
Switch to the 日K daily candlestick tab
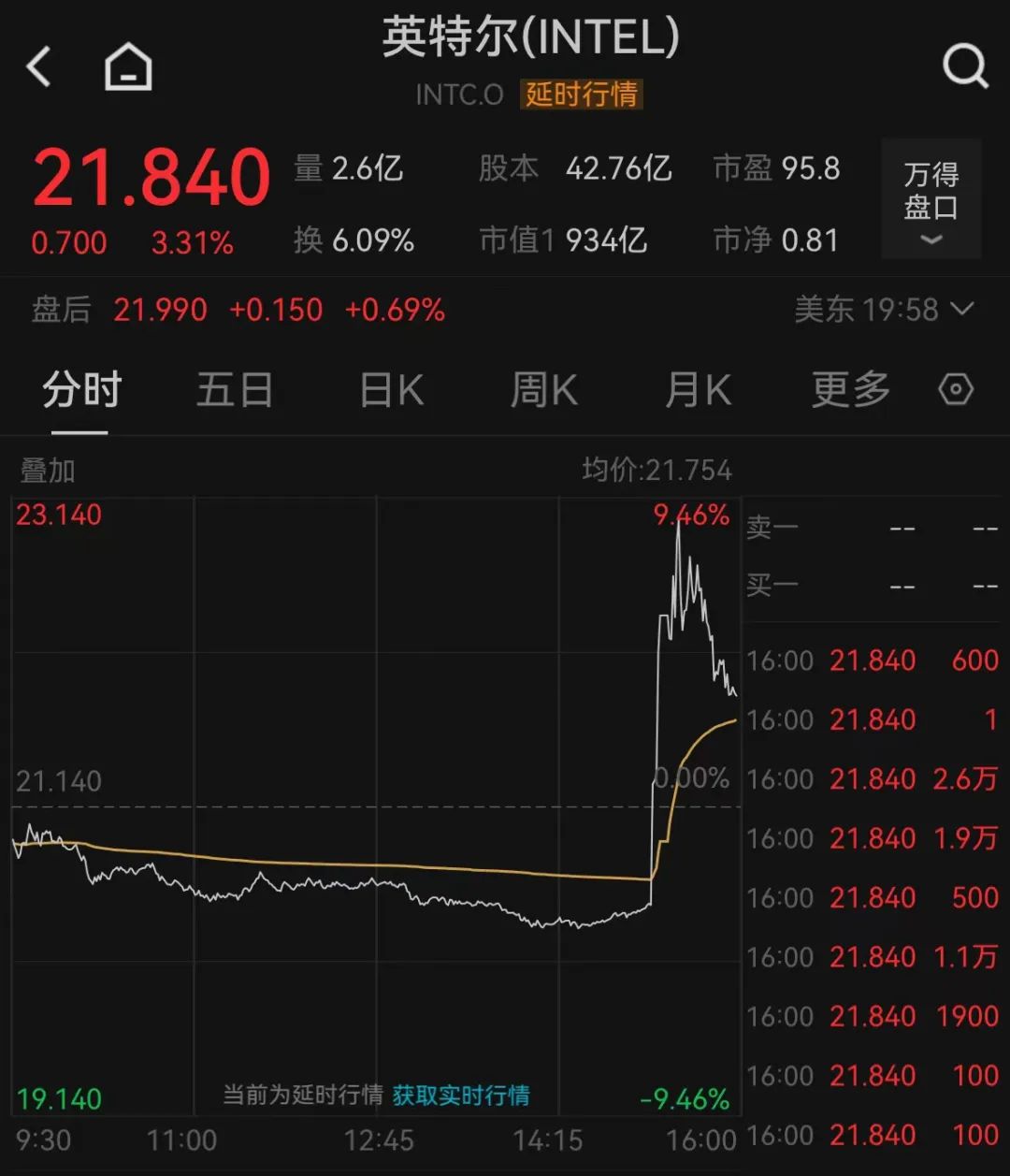[389, 390]
